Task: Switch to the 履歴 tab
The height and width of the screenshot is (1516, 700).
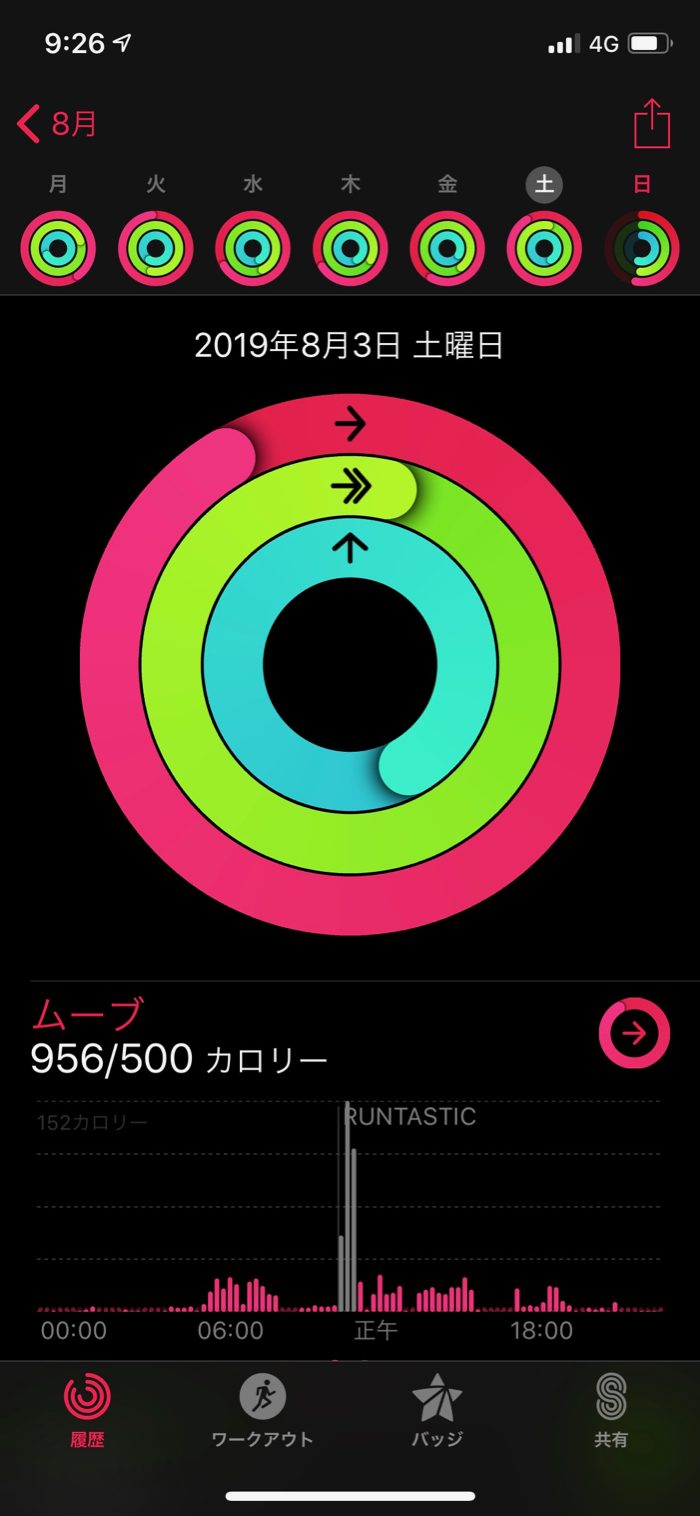Action: pyautogui.click(x=87, y=1410)
